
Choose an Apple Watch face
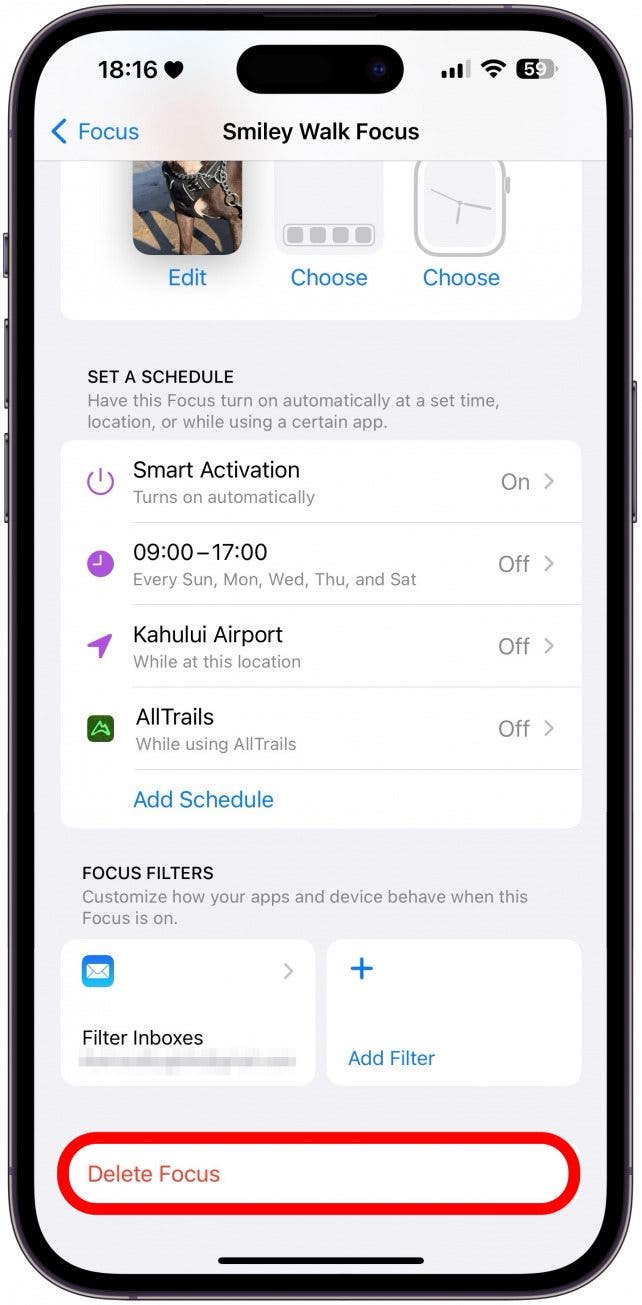pos(461,278)
